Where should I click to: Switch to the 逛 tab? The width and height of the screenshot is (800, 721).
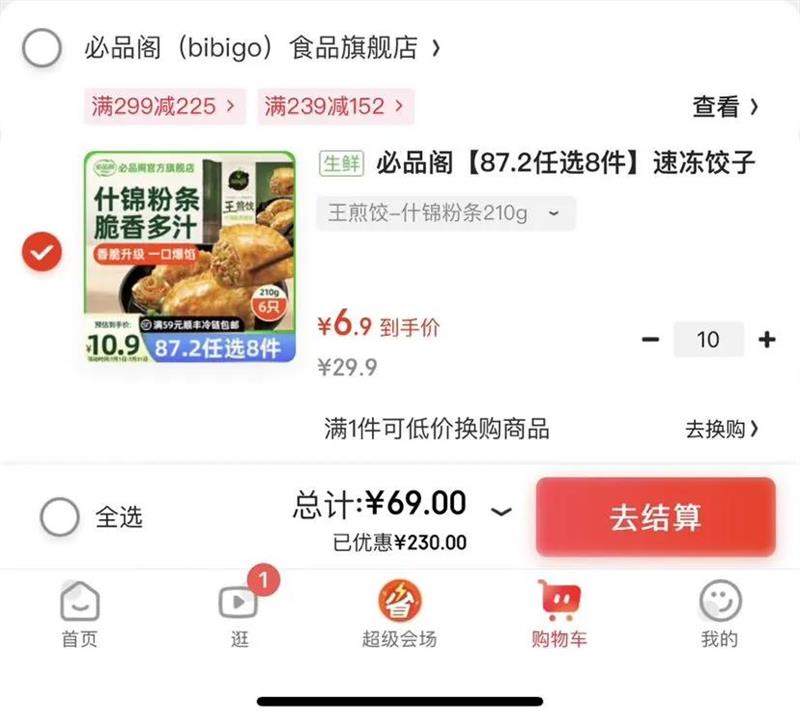click(x=240, y=614)
